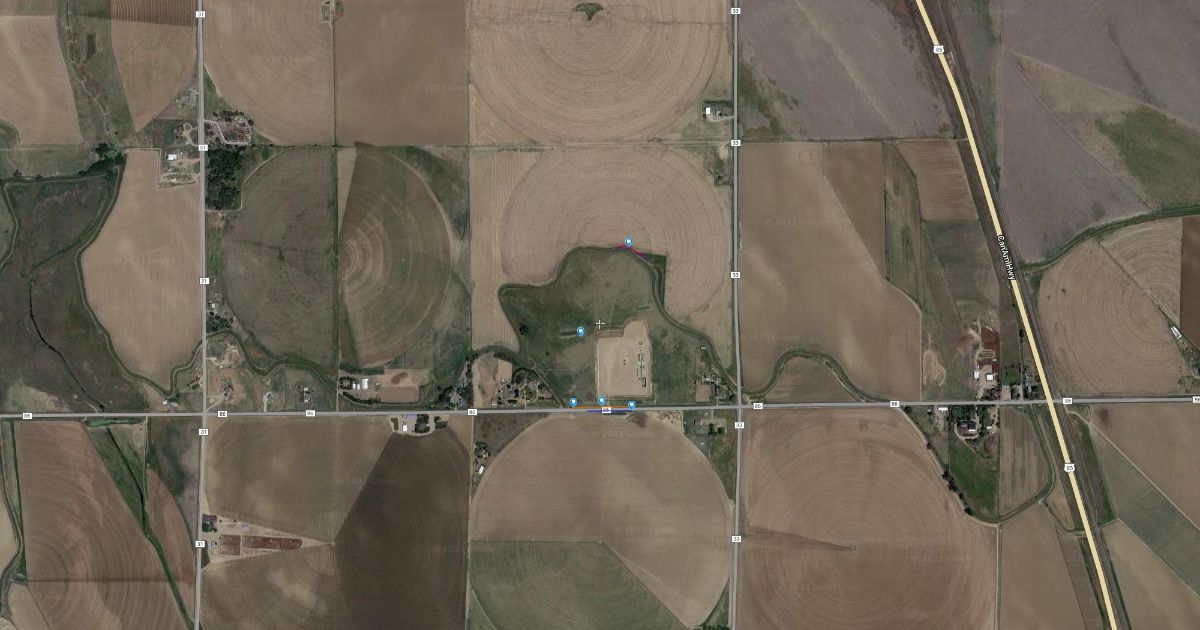Open the marker inside the green pasture

click(x=580, y=331)
